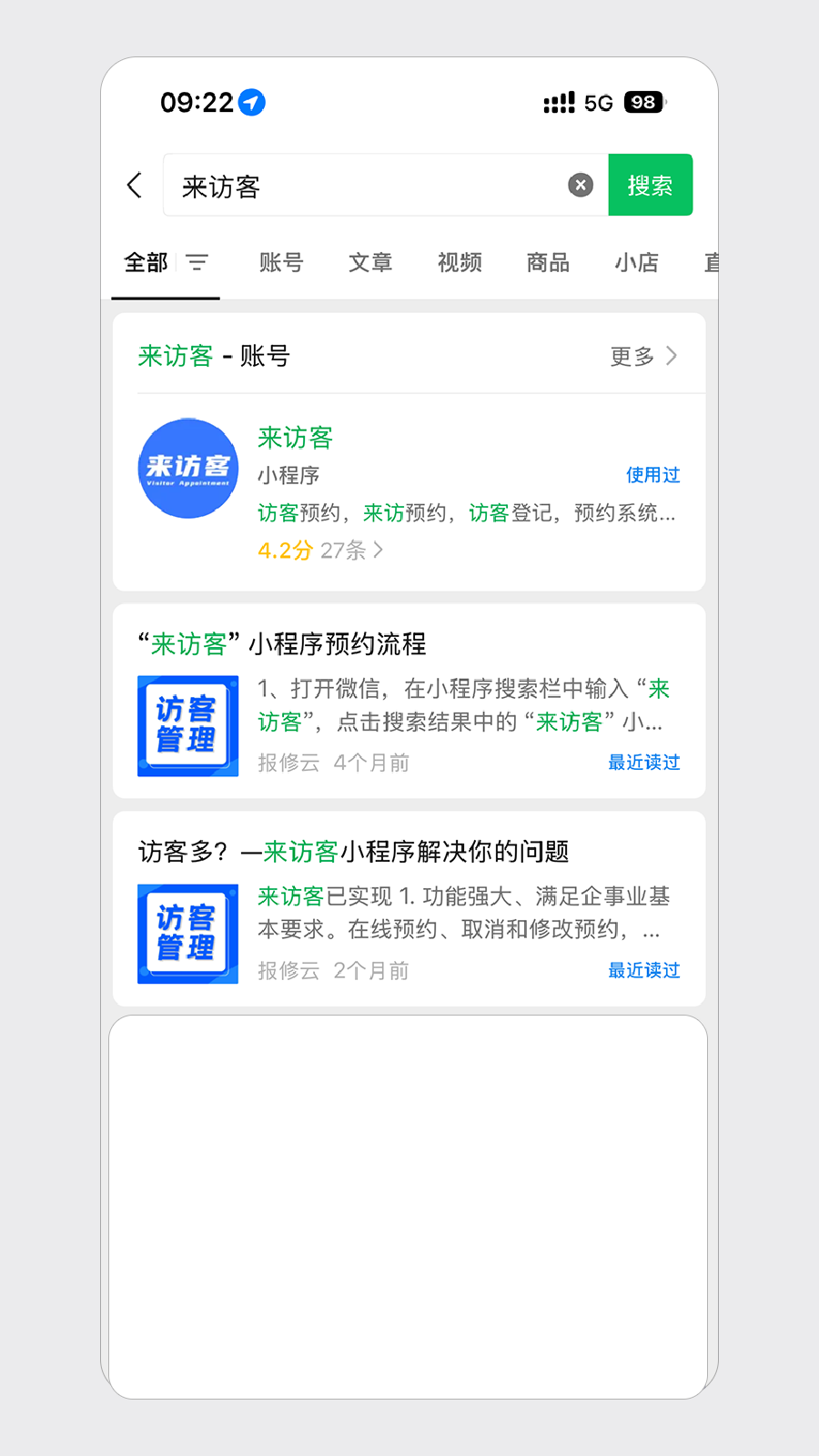
Task: Edit the 来访客 search field
Action: pyautogui.click(x=364, y=186)
